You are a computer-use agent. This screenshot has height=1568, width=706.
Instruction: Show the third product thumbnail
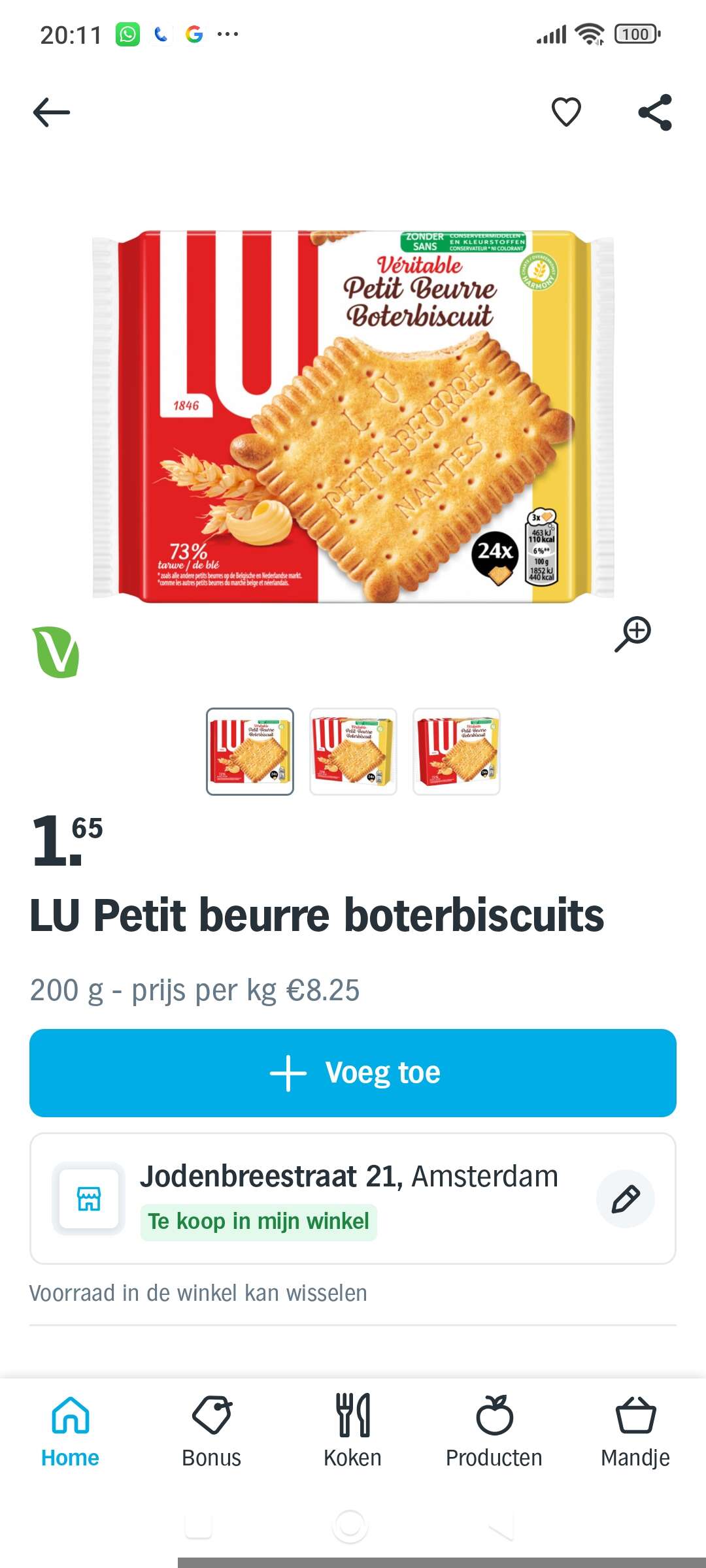456,751
